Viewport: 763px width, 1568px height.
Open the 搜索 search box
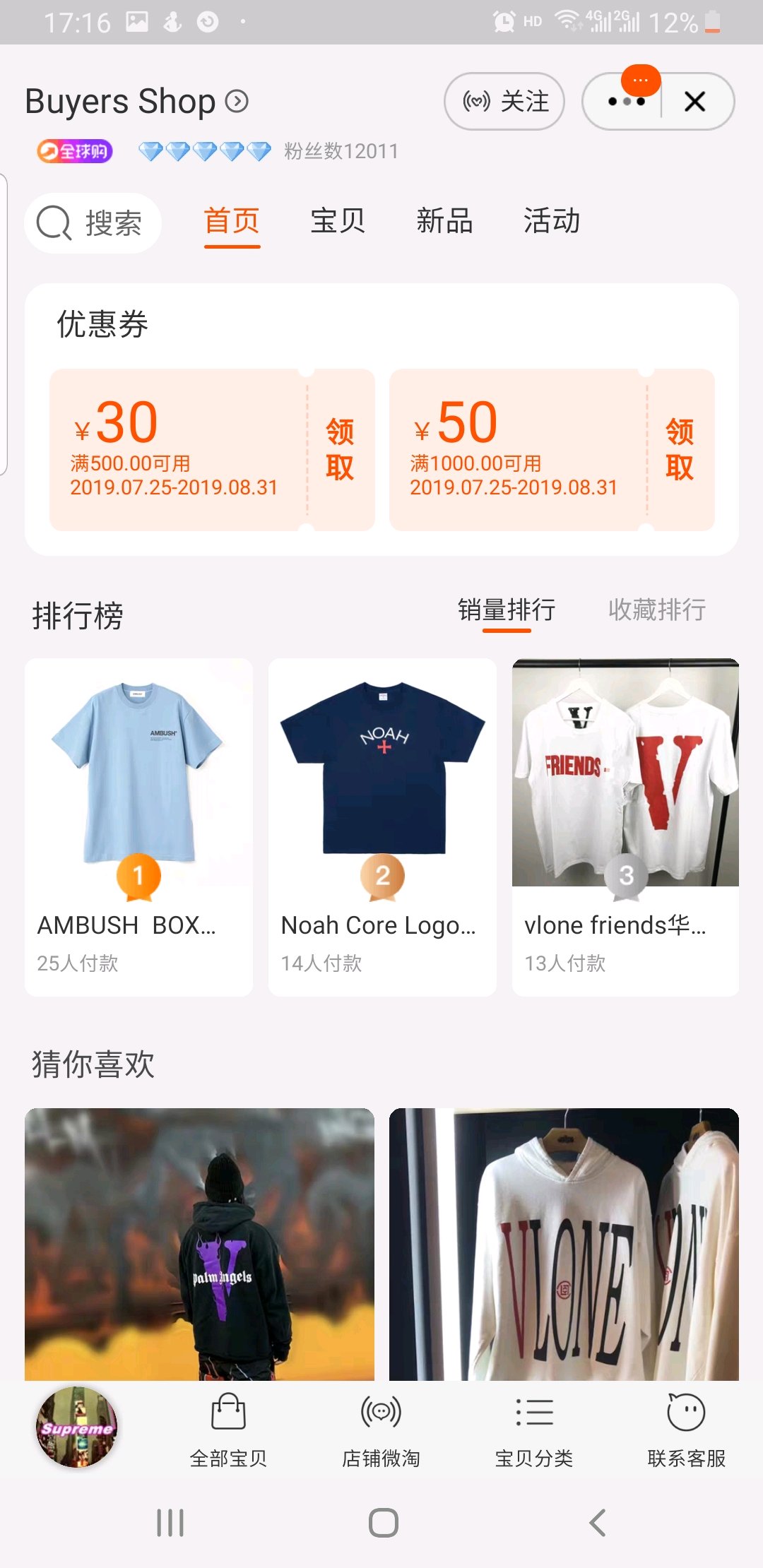93,223
